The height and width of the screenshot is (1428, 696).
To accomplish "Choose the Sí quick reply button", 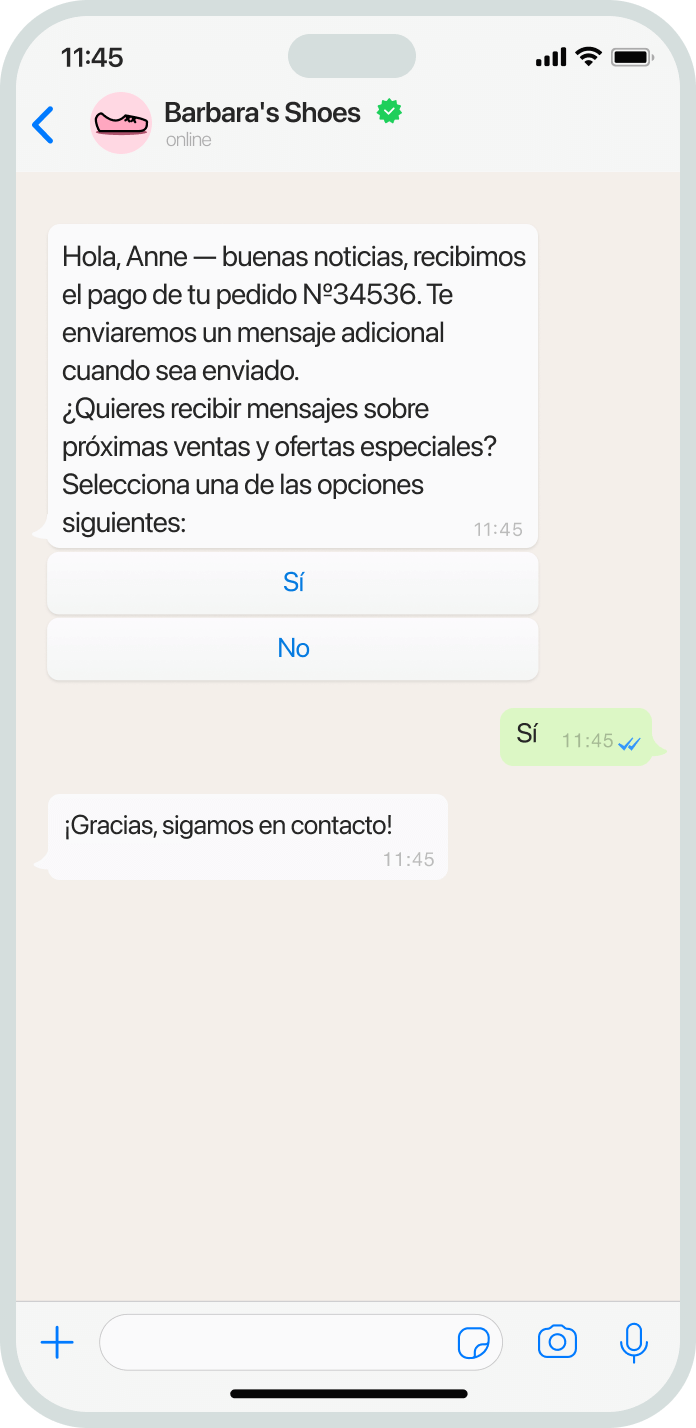I will point(293,583).
